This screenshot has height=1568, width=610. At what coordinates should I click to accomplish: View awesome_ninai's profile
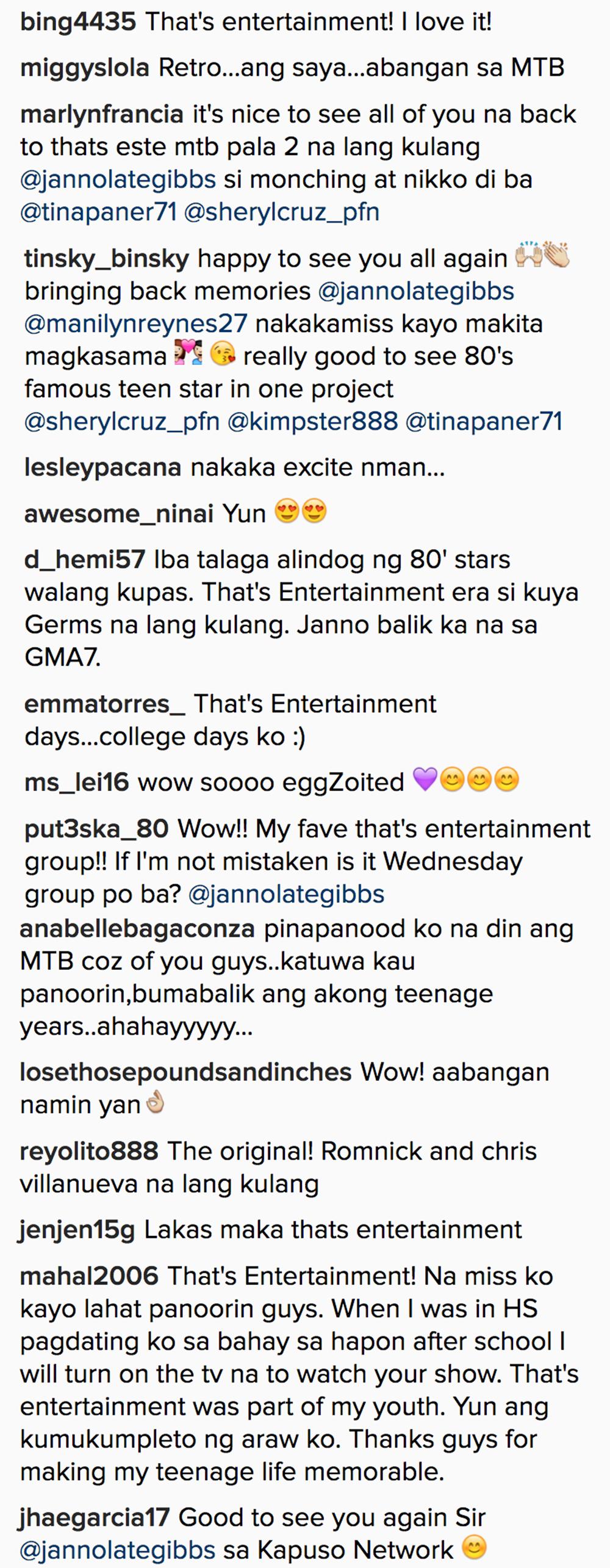[x=118, y=514]
